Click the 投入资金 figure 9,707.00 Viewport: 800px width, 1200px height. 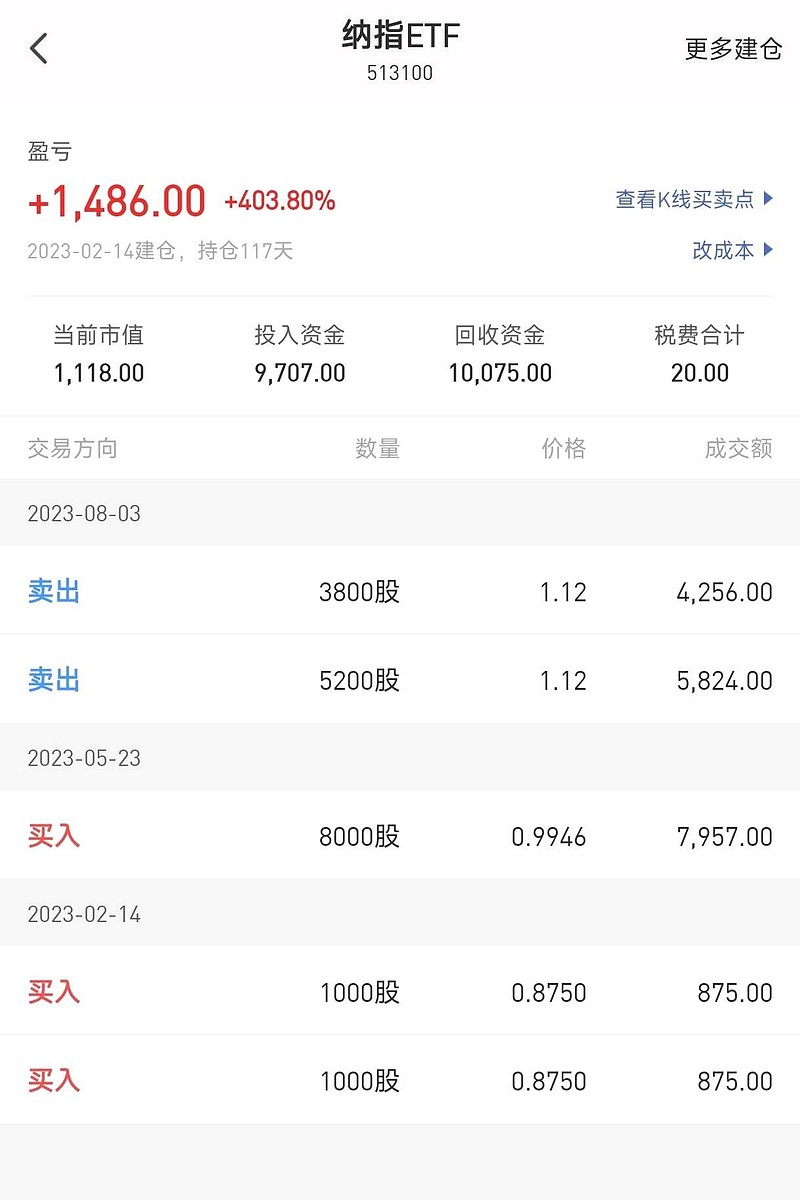299,373
